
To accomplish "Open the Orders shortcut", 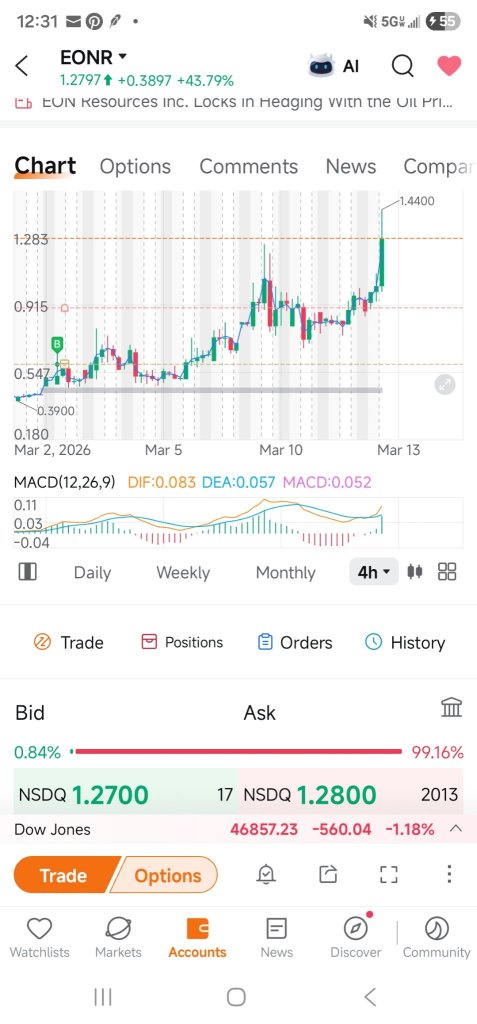I will tap(295, 643).
